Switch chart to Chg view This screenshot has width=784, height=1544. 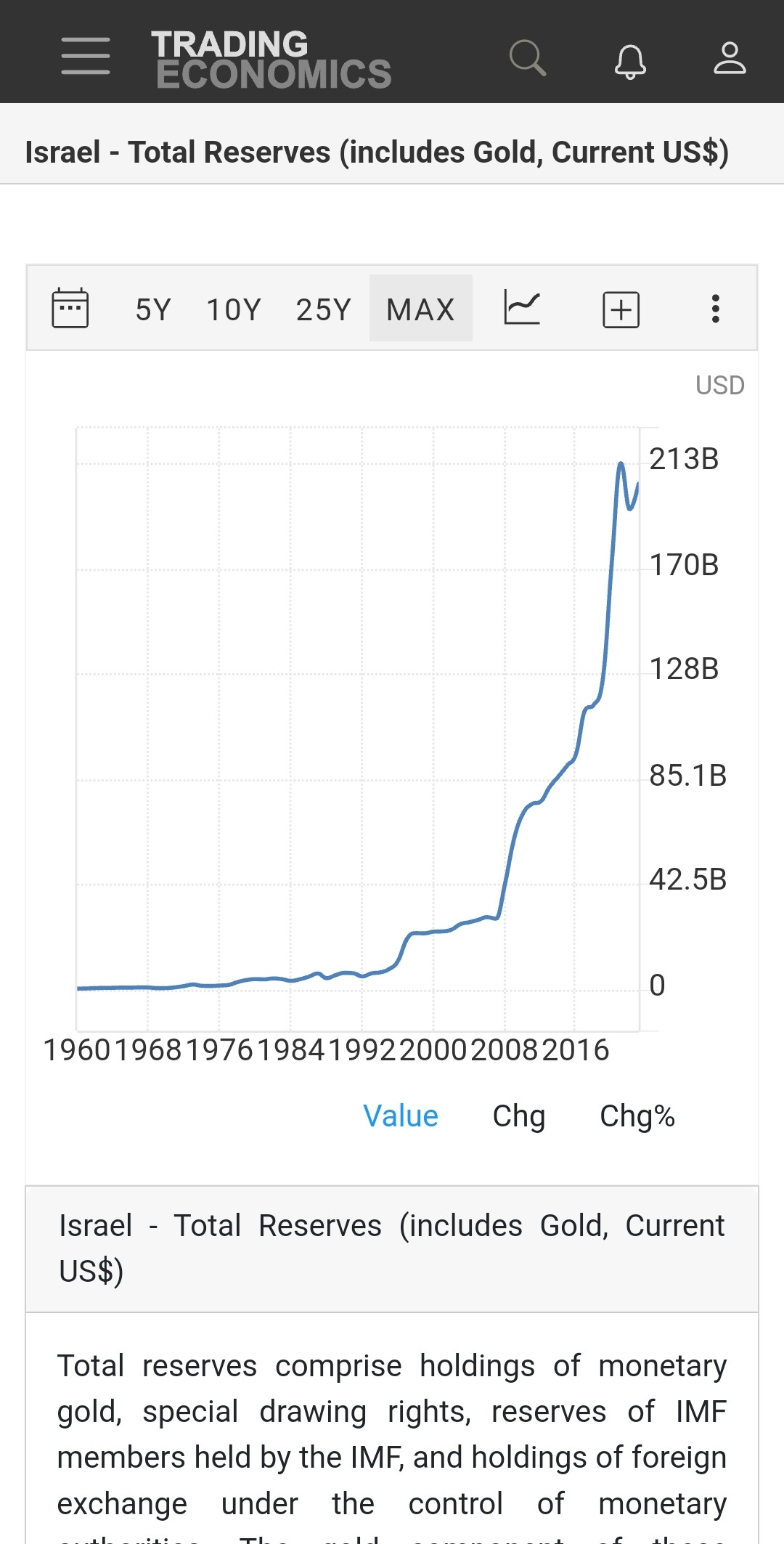click(518, 1116)
